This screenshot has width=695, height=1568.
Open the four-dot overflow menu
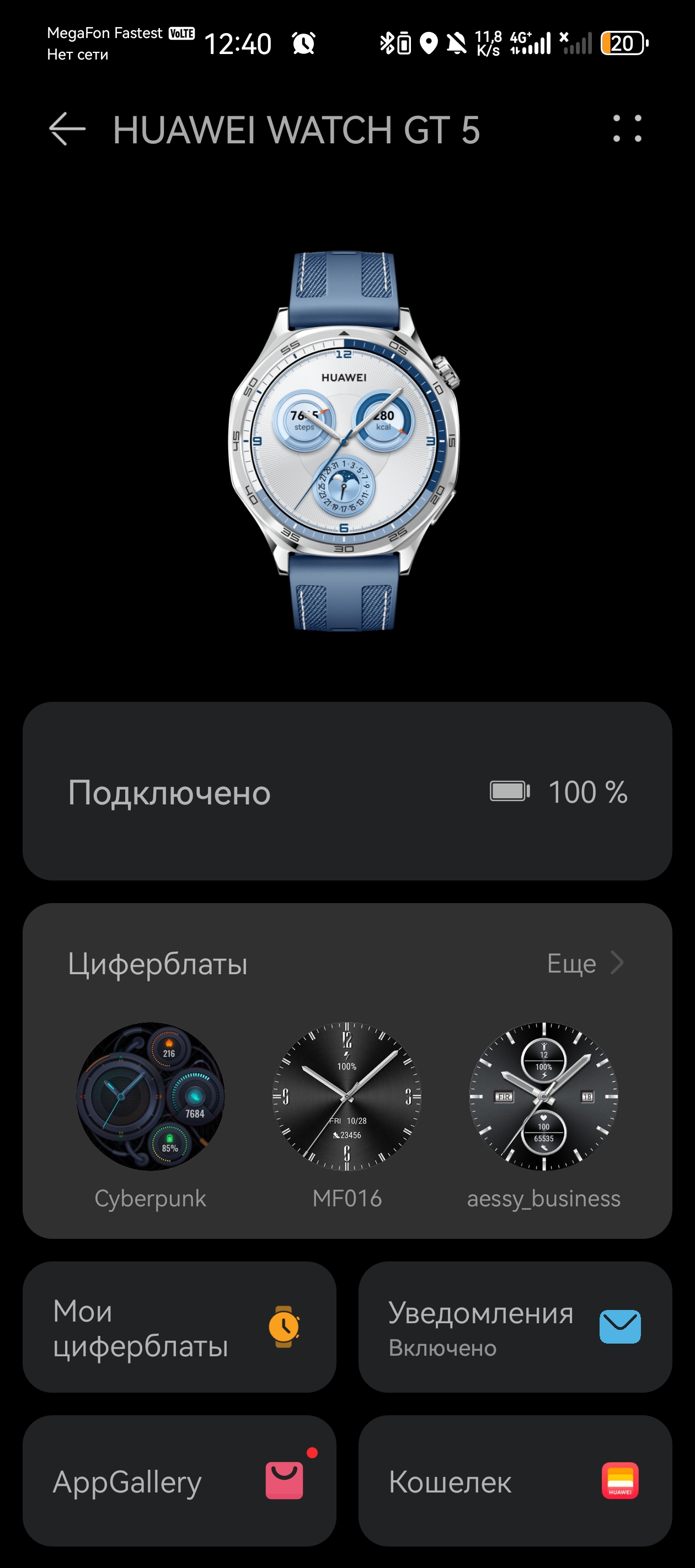(627, 129)
